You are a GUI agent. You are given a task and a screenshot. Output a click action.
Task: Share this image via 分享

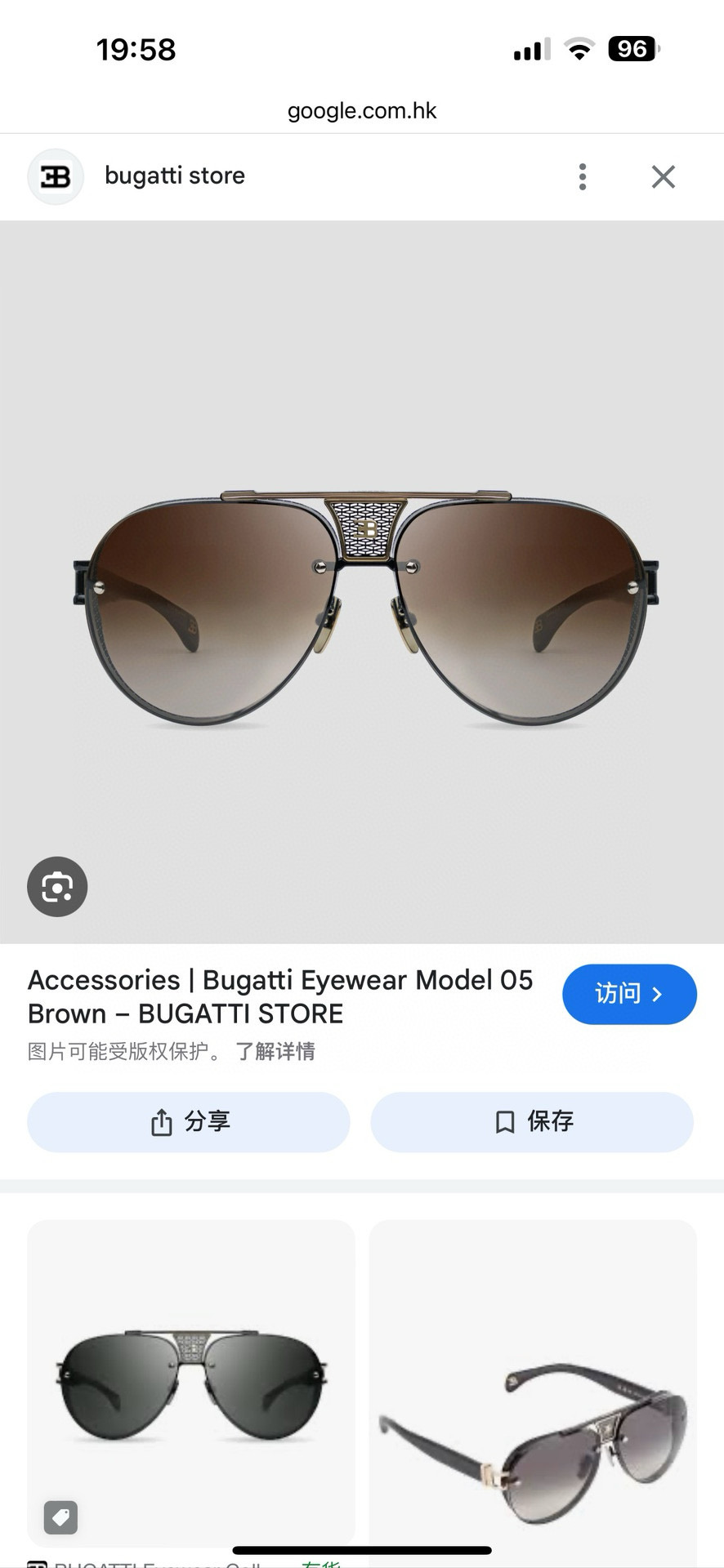(x=189, y=1122)
